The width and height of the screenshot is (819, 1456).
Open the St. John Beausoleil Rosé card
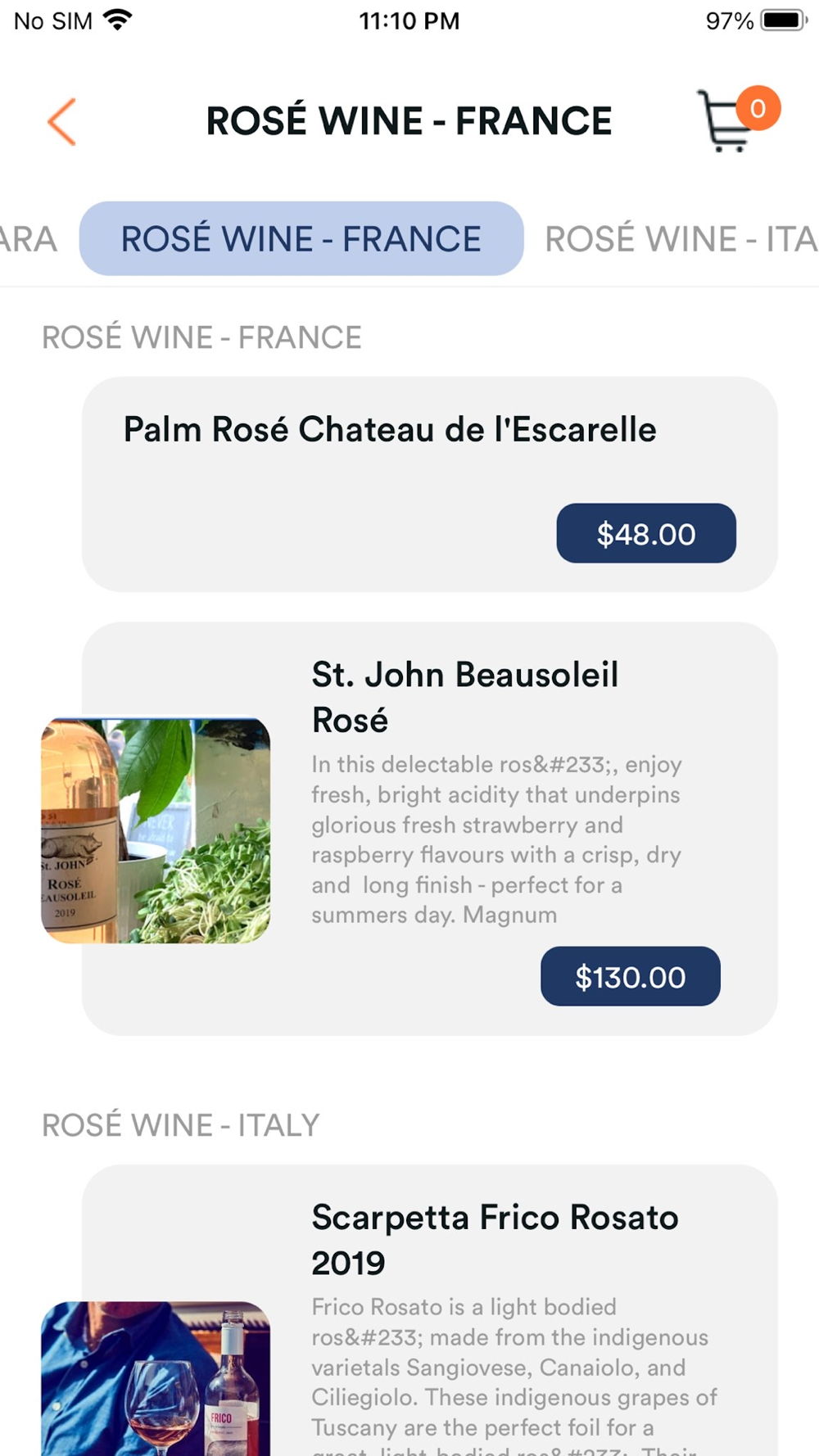coord(429,828)
